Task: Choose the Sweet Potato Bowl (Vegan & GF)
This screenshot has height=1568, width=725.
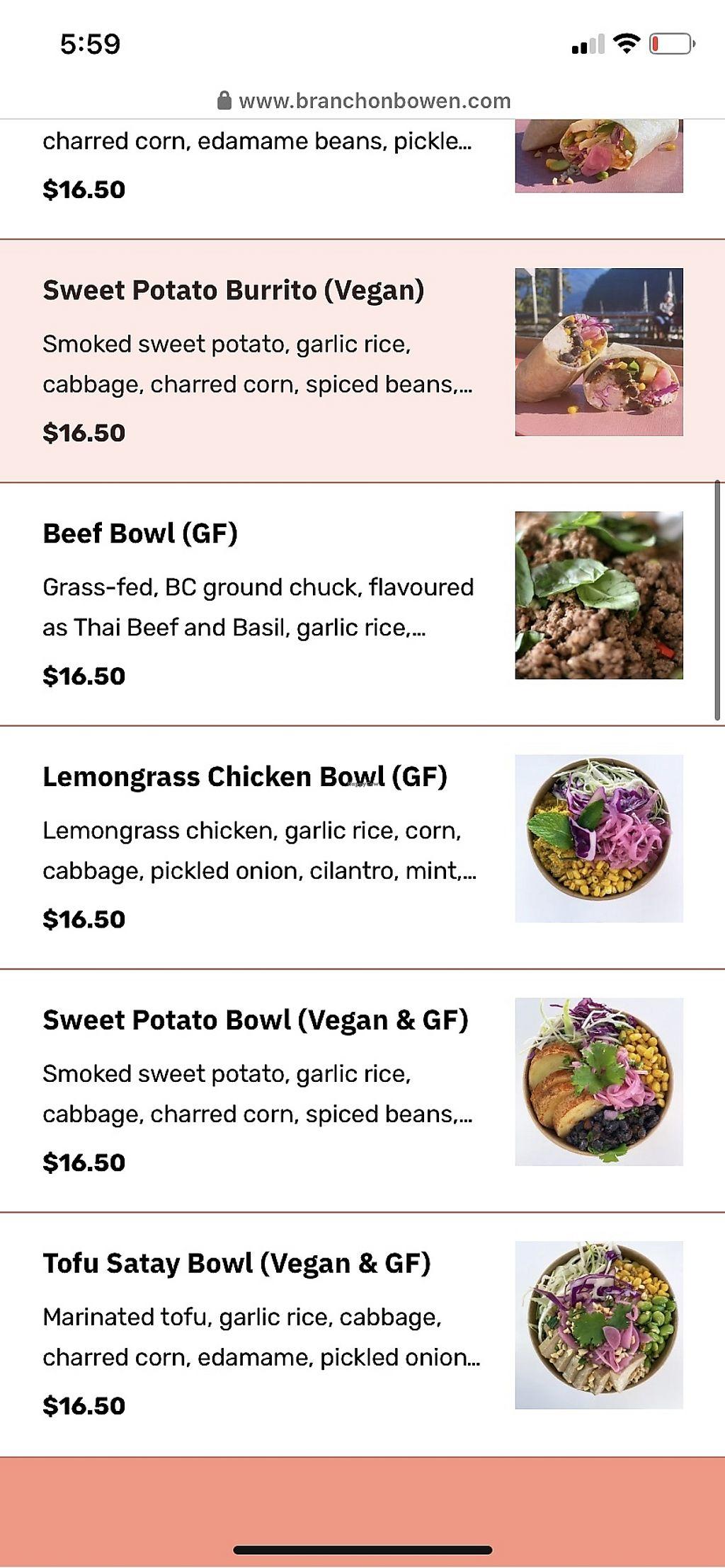Action: [255, 1020]
